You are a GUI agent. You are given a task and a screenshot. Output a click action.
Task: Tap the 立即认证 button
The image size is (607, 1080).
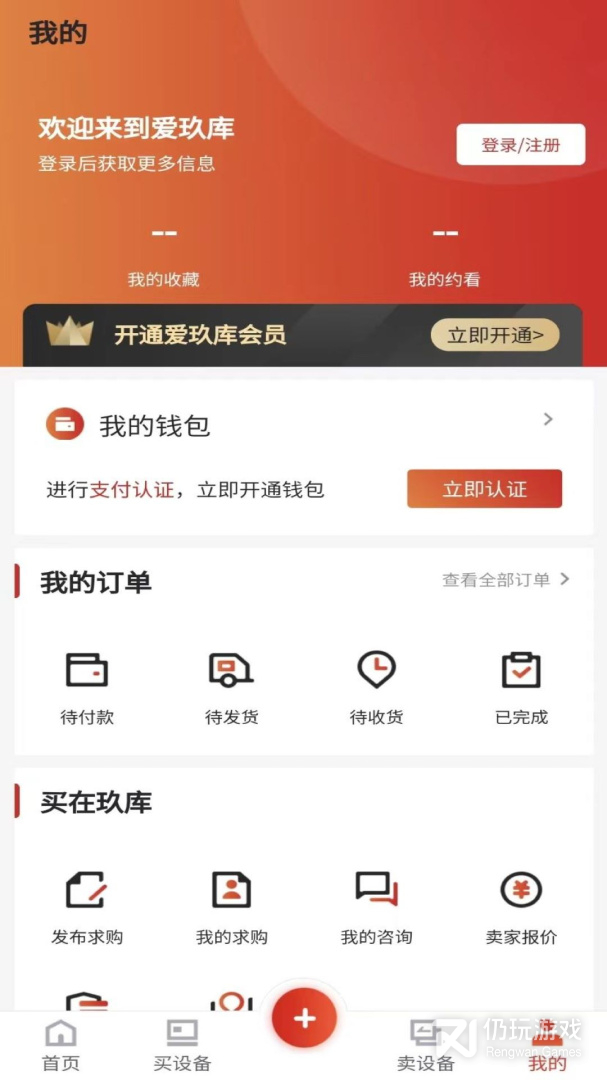484,489
